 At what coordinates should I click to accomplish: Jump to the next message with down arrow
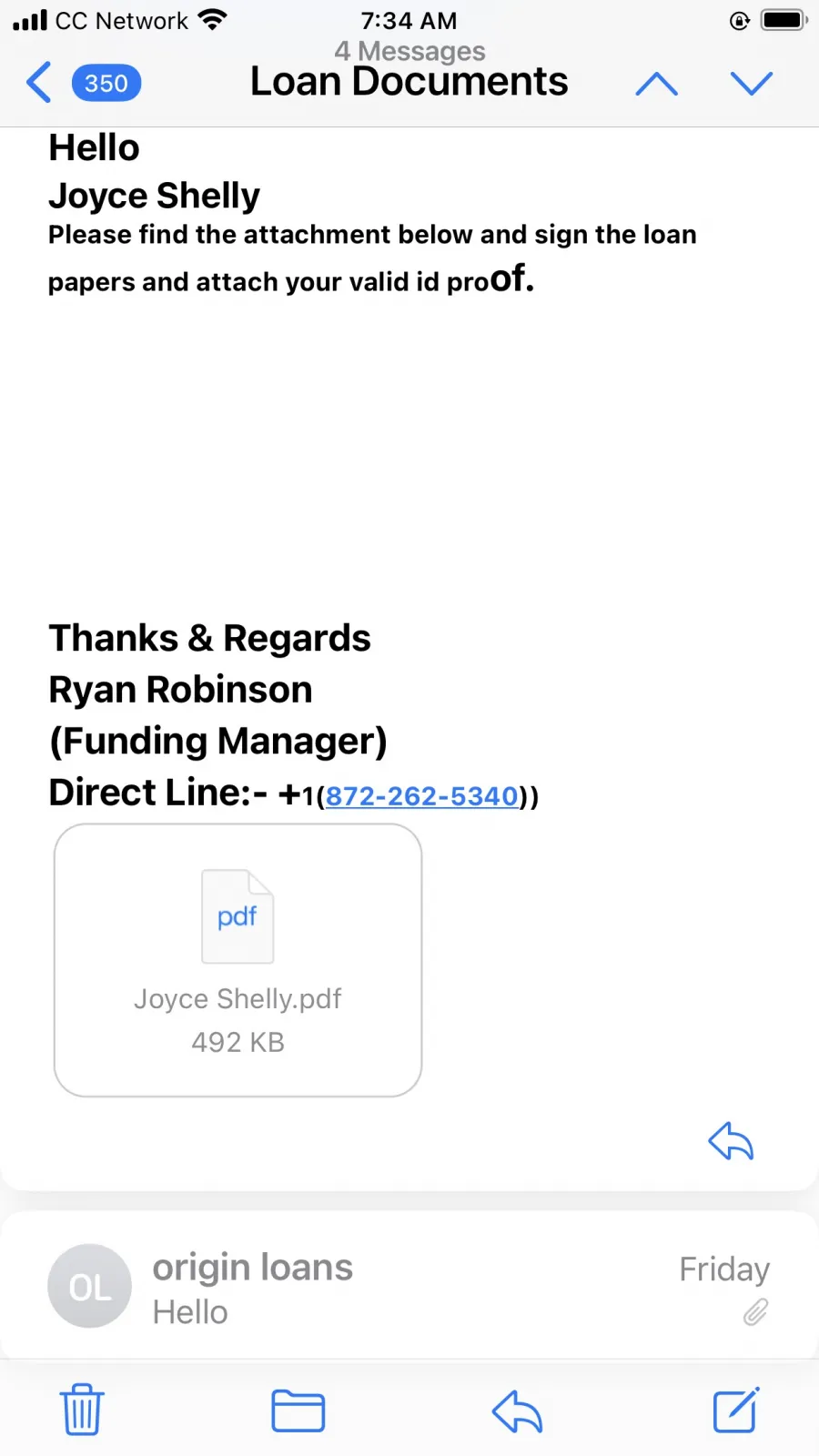[x=752, y=84]
